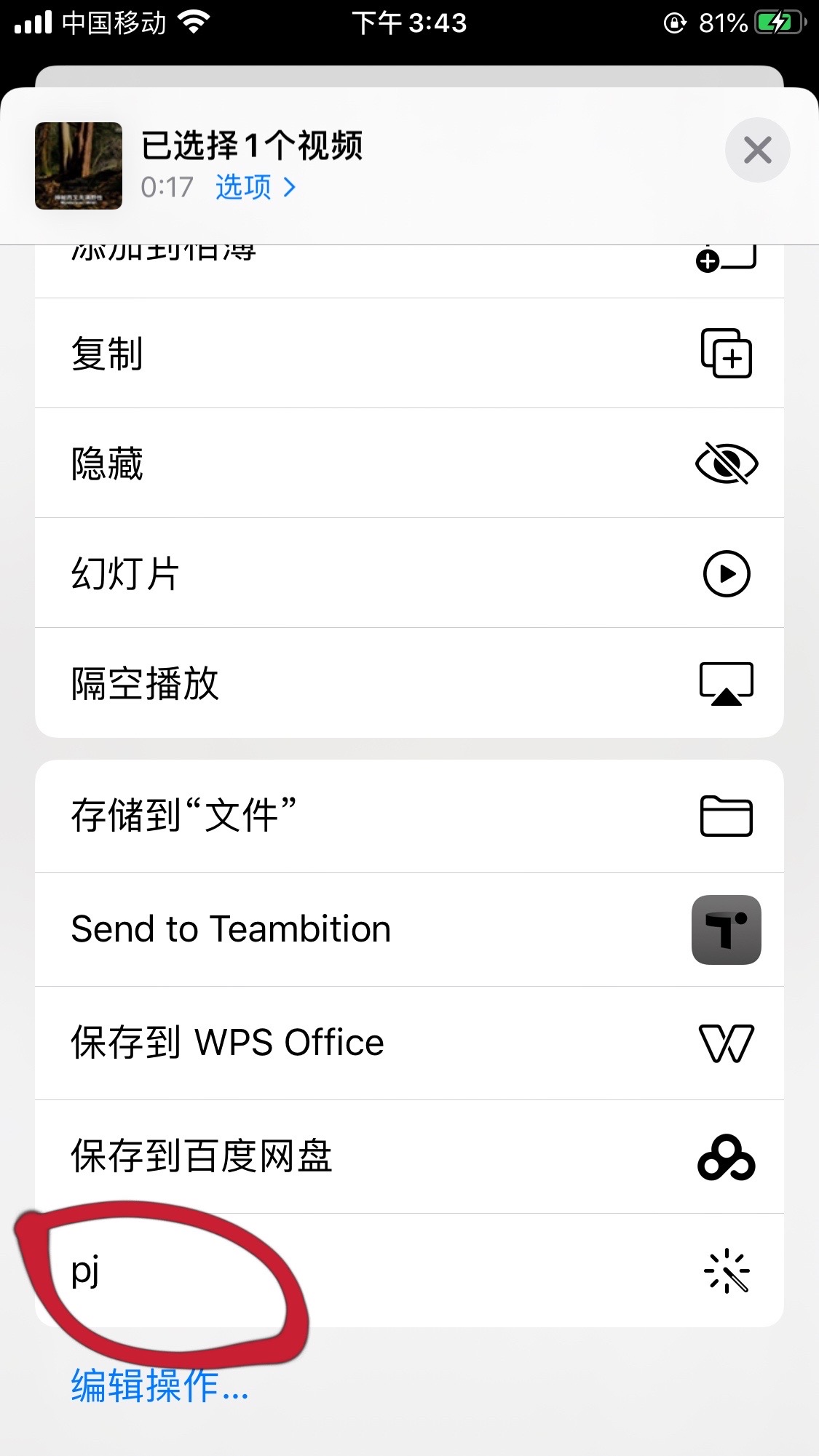This screenshot has width=819, height=1456.
Task: Tap the AirPlay icon beside 隔空播放
Action: coord(727,683)
